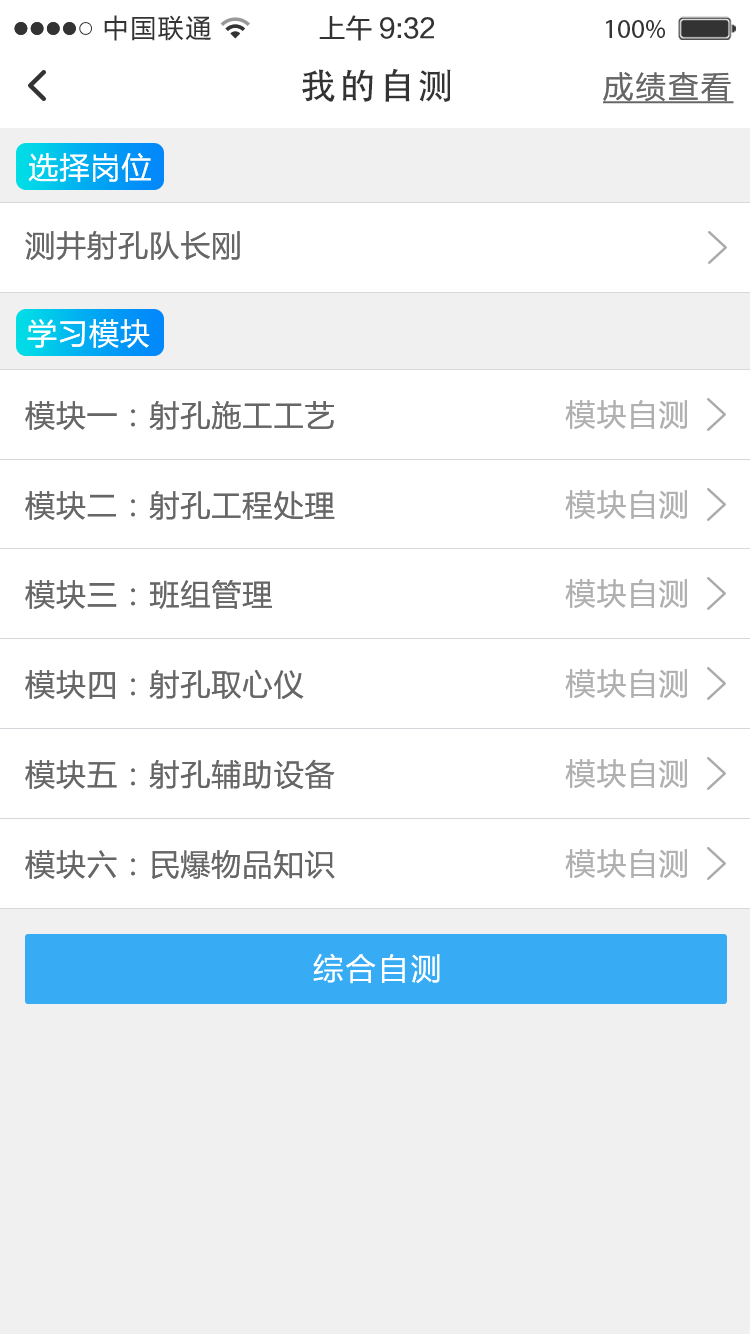Tap the cellular signal dots indicator
The image size is (750, 1334).
[50, 29]
